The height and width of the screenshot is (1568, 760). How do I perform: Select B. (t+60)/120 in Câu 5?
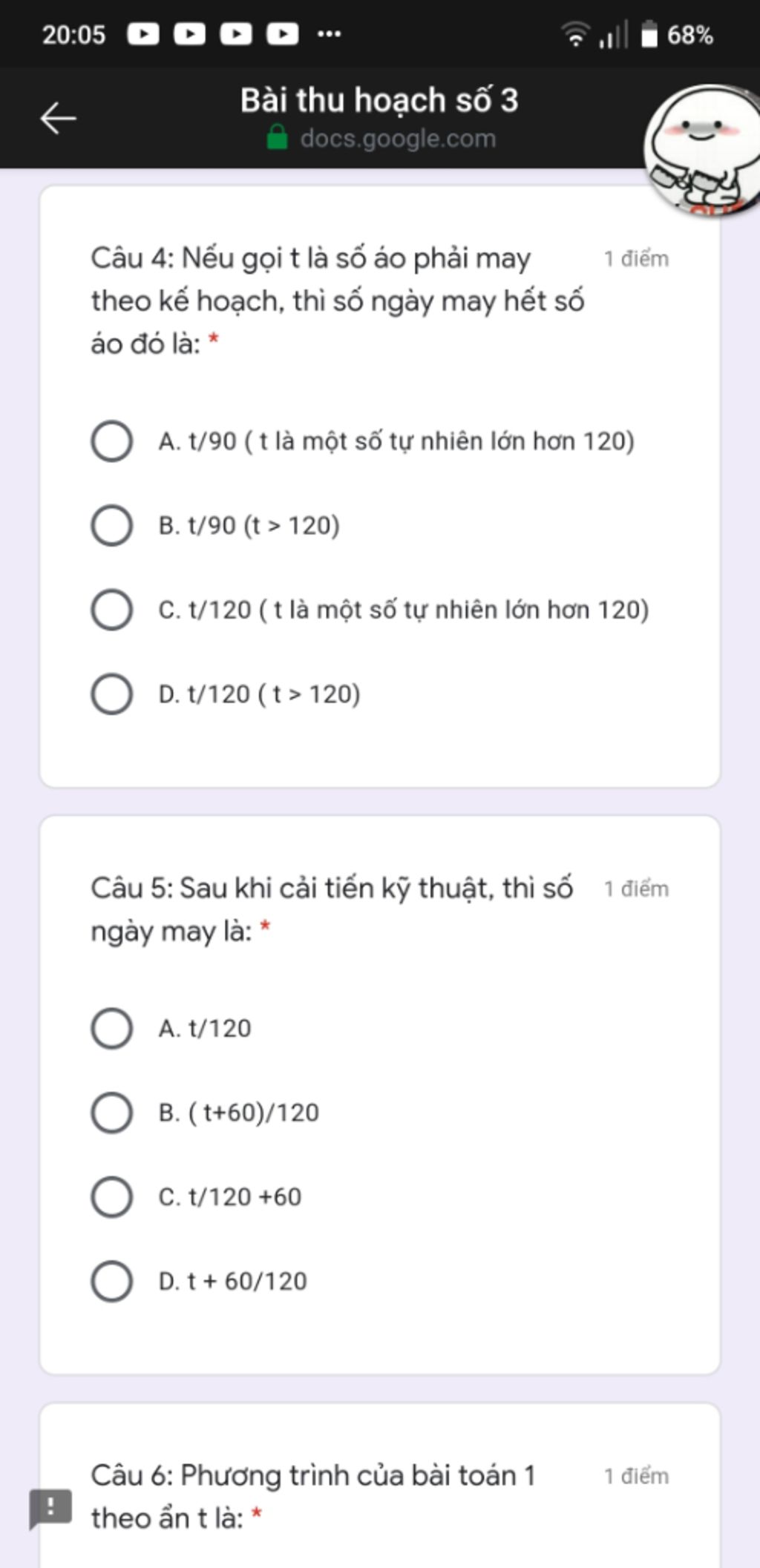112,1113
